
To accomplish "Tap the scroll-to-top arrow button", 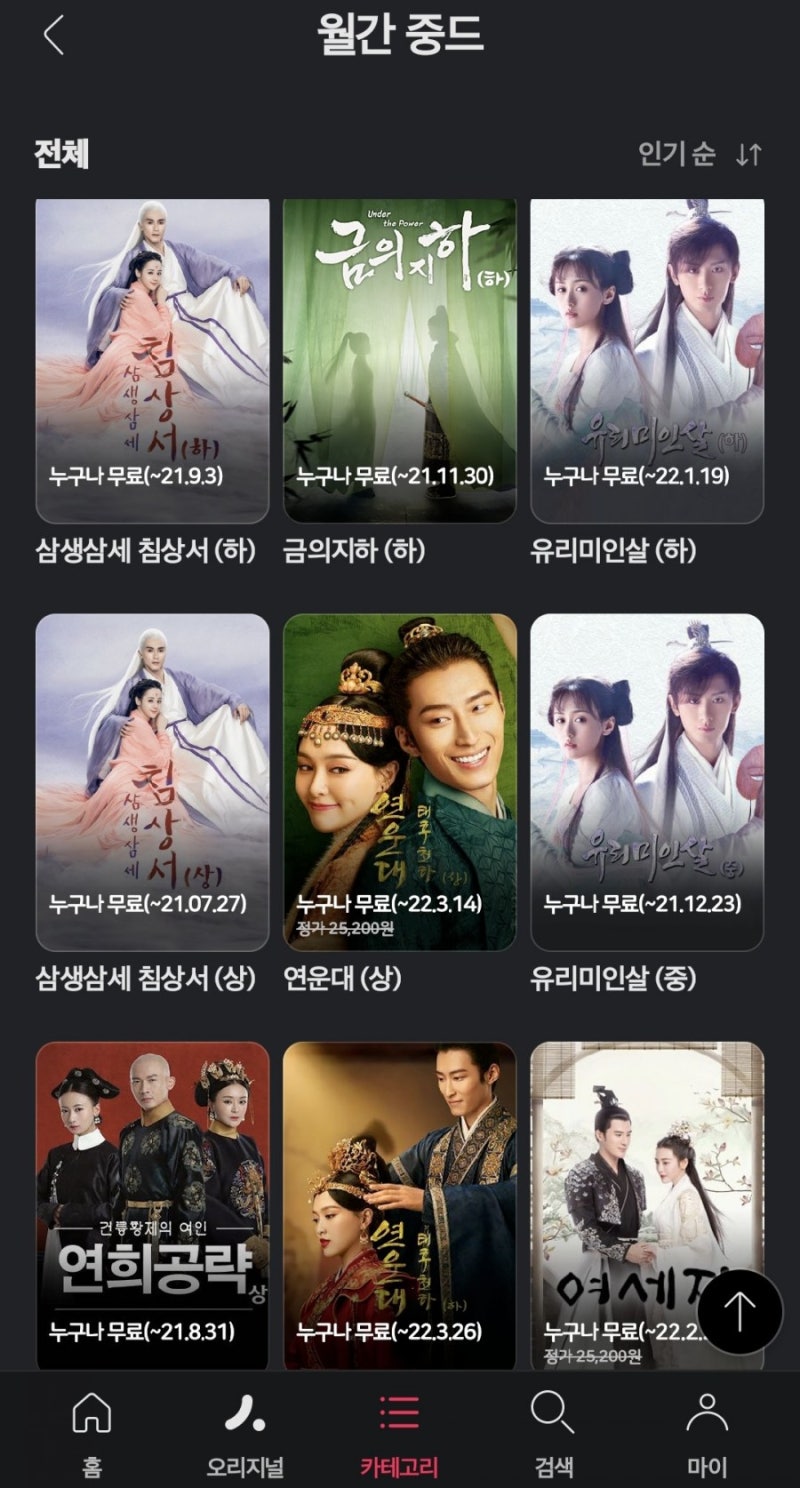I will click(739, 1312).
